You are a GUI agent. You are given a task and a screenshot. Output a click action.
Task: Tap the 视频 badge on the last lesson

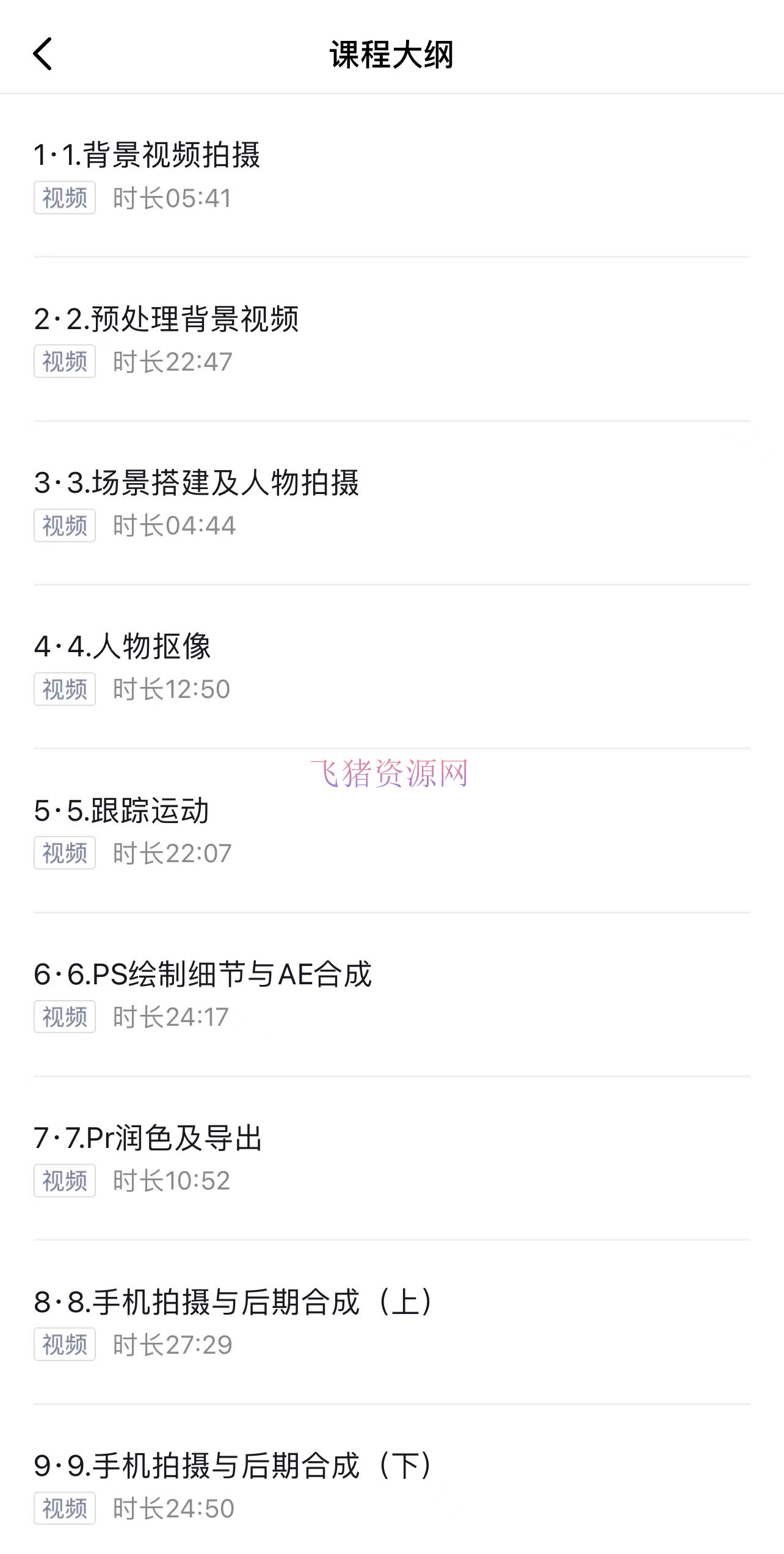tap(64, 1508)
